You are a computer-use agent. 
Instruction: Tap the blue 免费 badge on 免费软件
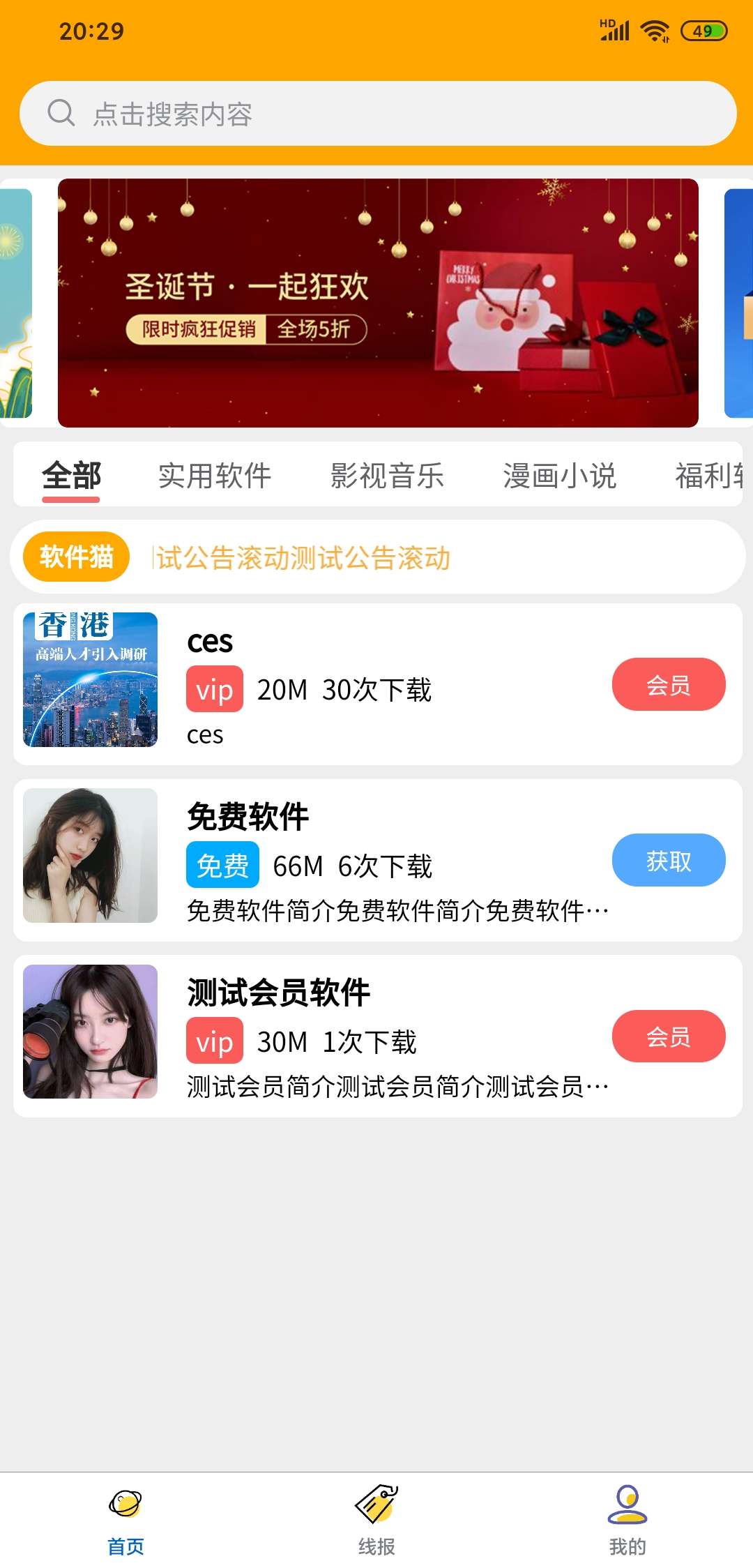(222, 866)
